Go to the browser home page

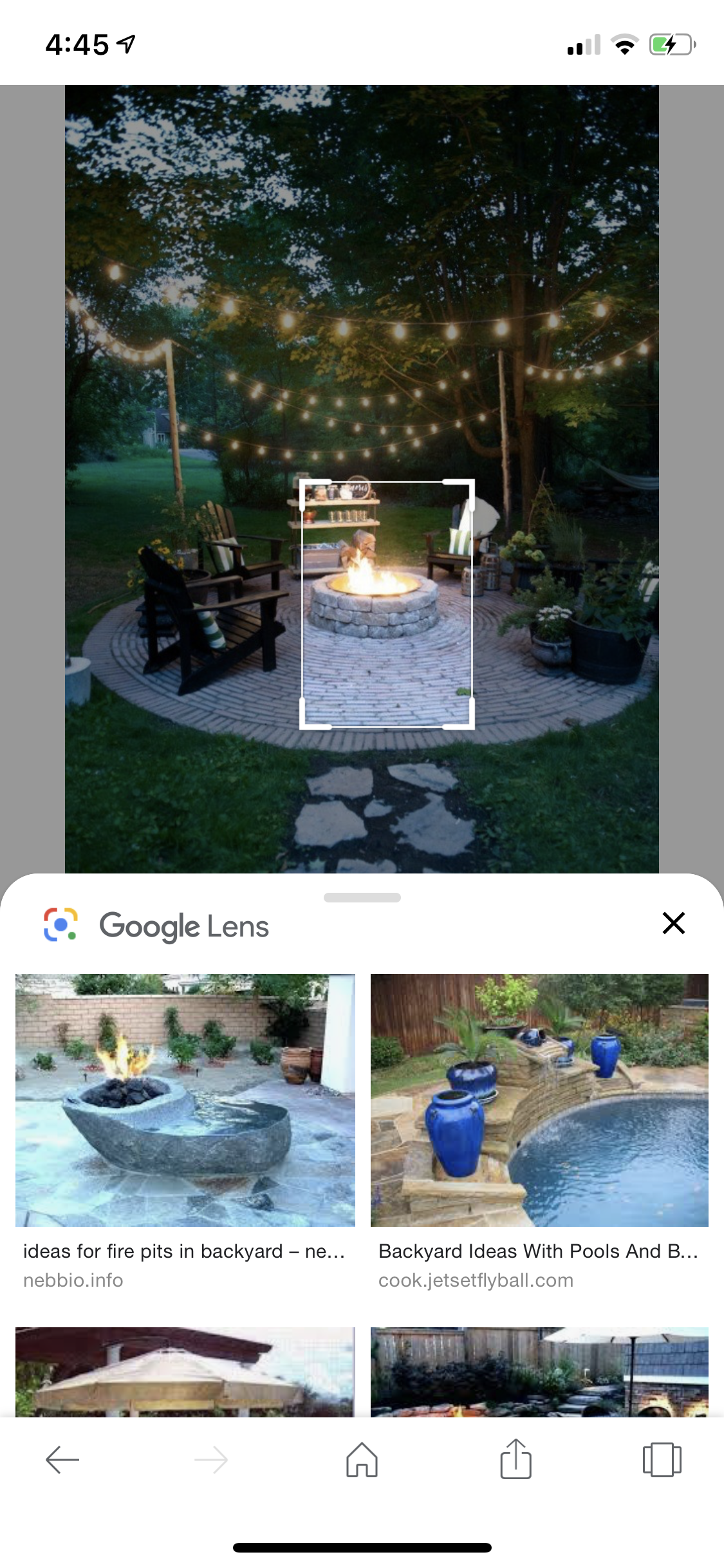362,1460
